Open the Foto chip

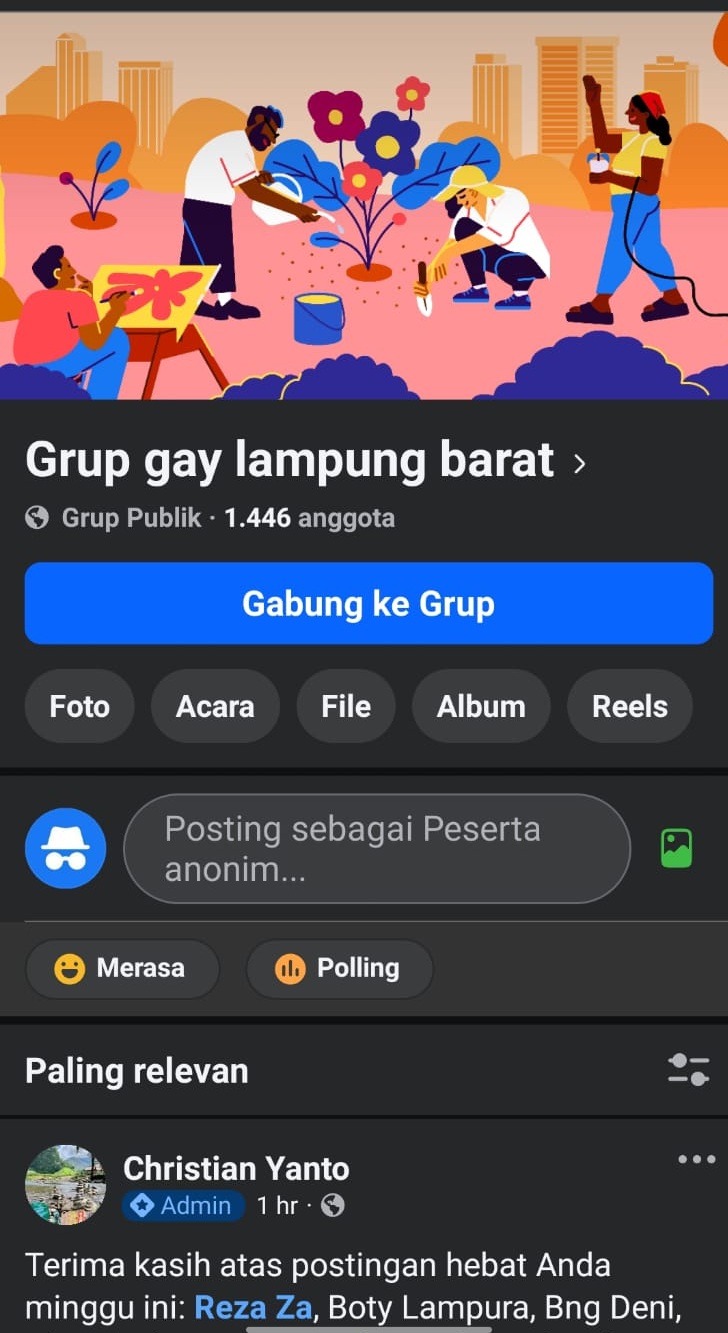80,706
